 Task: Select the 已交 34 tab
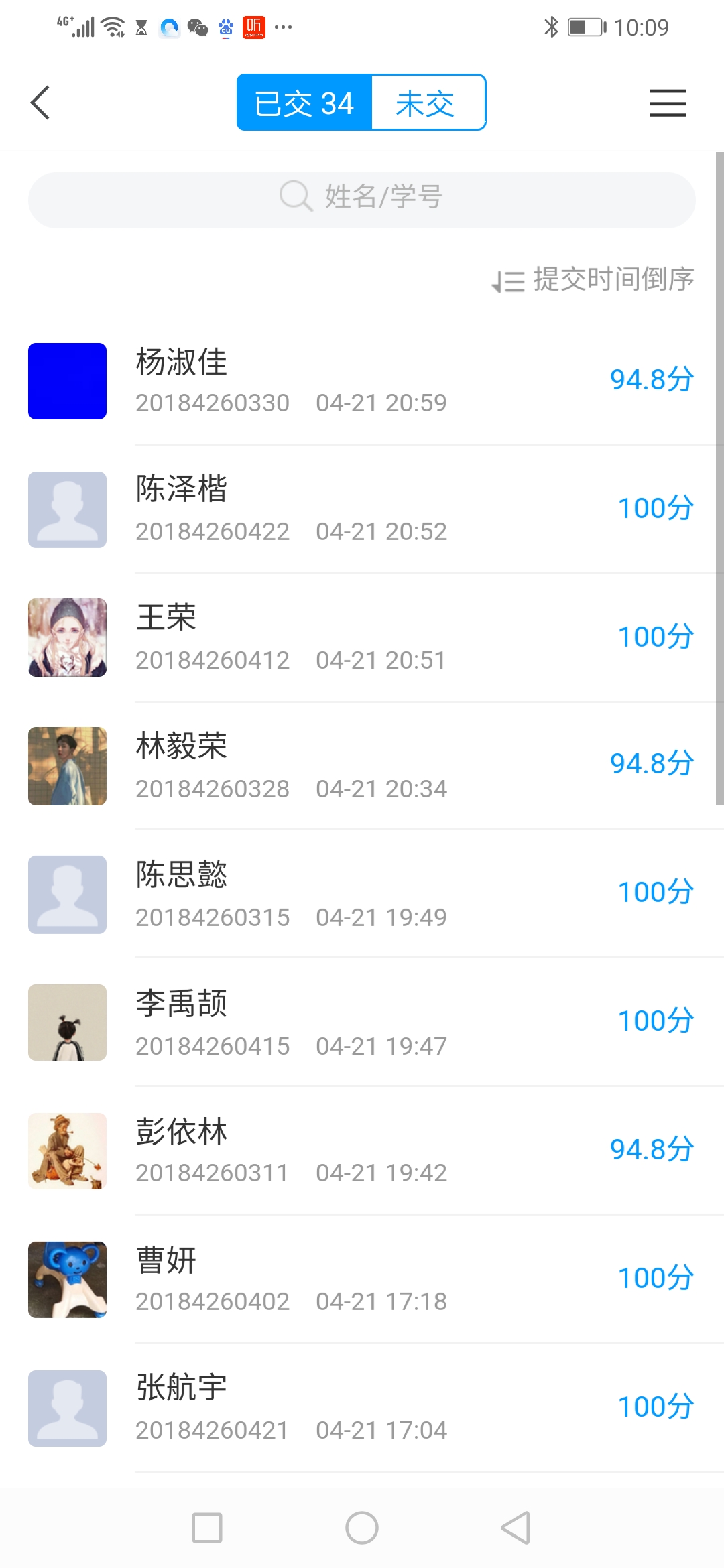tap(304, 103)
